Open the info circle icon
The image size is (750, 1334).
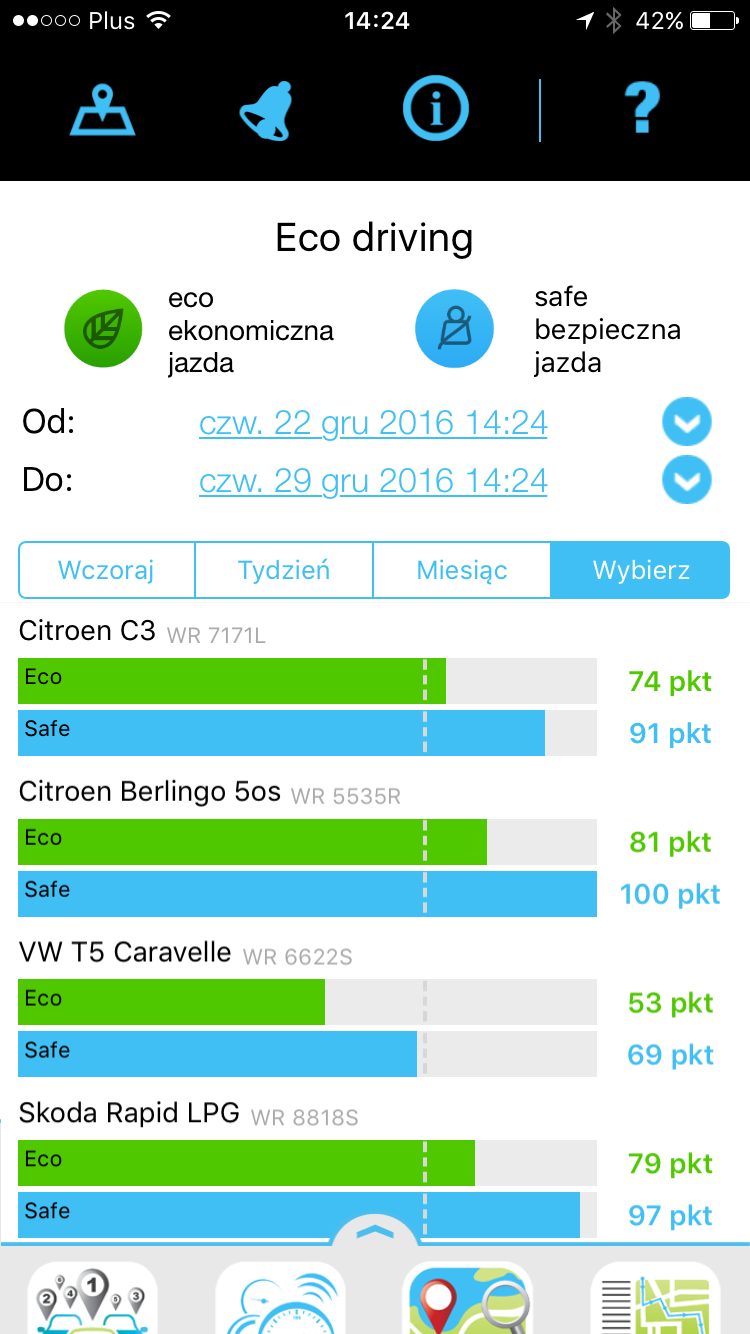[x=435, y=108]
